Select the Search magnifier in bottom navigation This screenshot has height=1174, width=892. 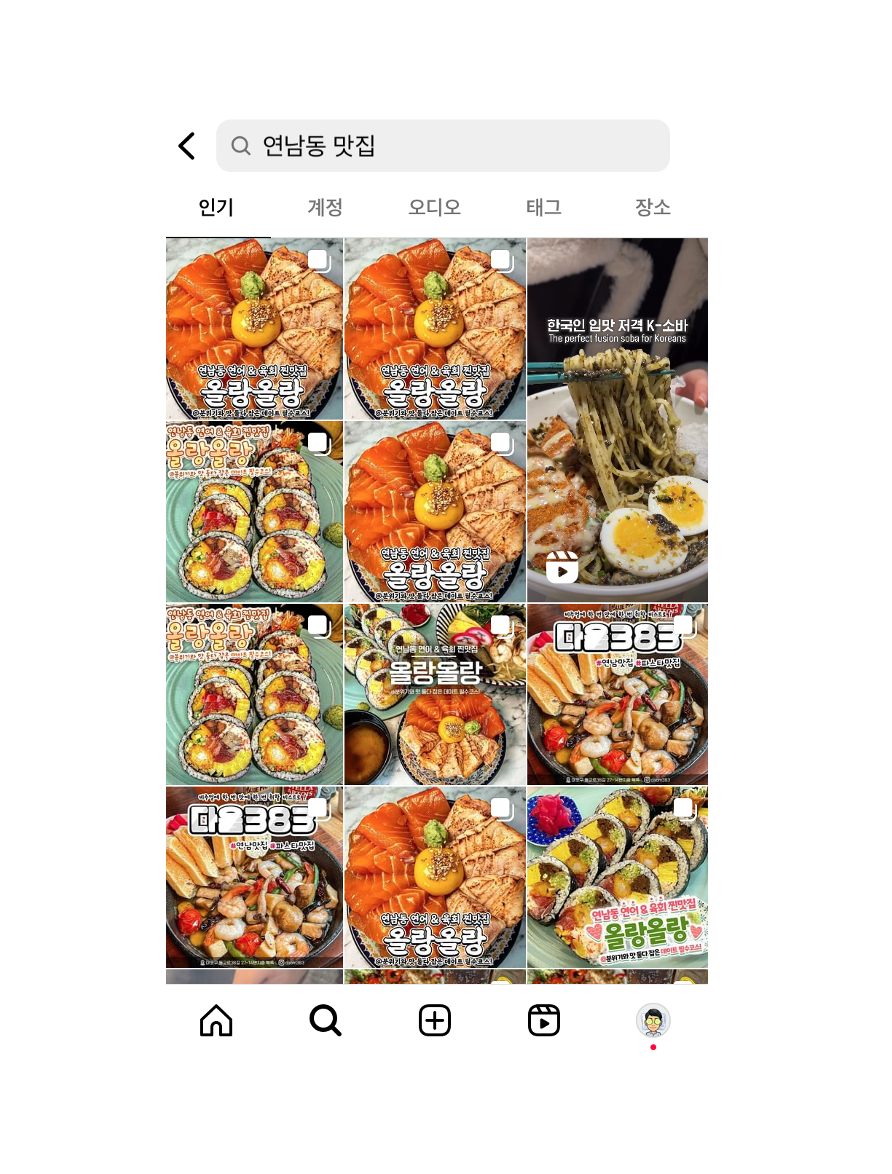[325, 1020]
